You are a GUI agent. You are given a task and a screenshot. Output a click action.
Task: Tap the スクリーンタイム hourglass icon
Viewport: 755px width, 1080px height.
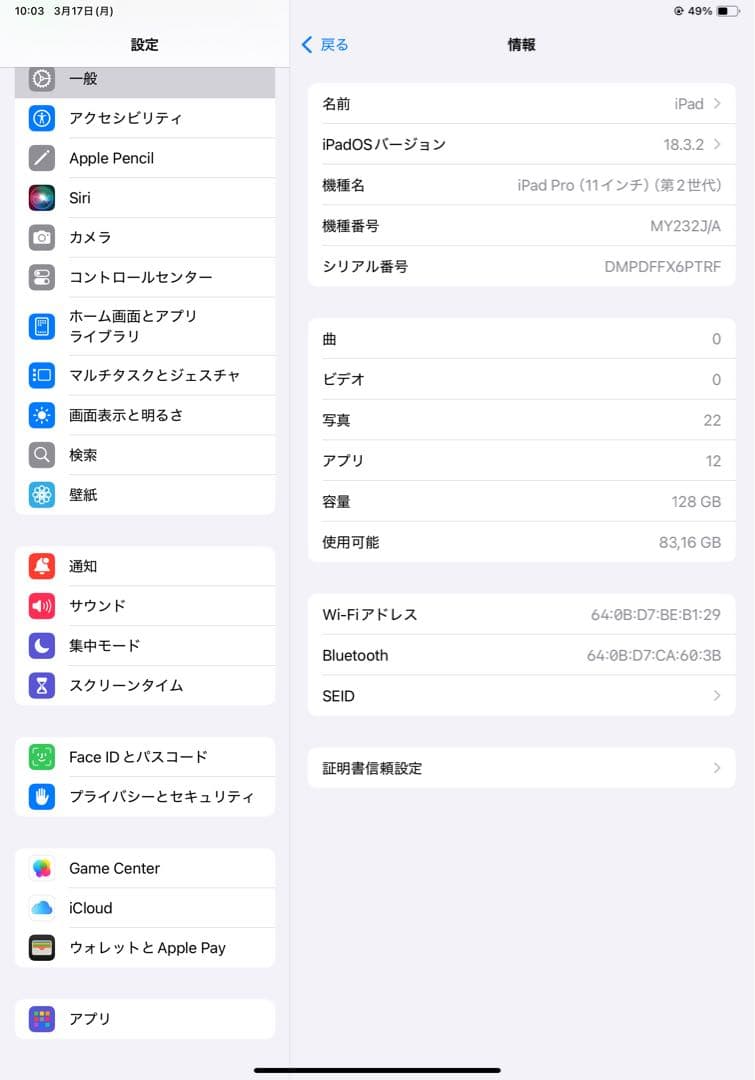(x=40, y=685)
